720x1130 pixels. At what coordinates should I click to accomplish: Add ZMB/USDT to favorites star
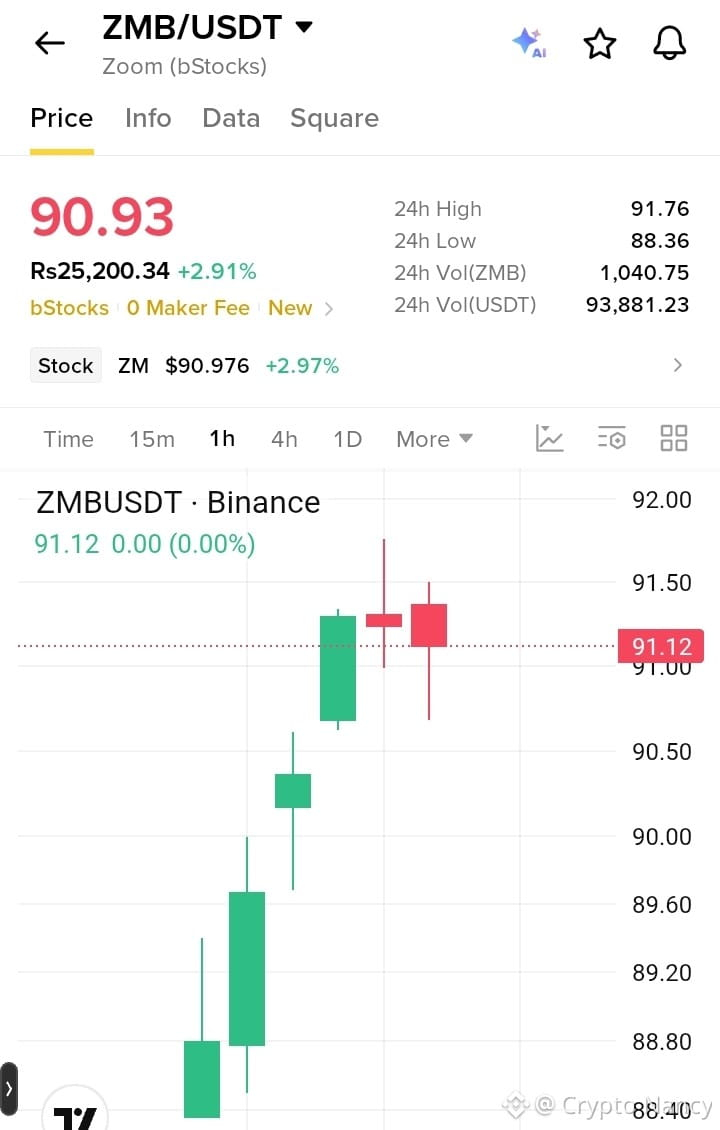(x=600, y=44)
